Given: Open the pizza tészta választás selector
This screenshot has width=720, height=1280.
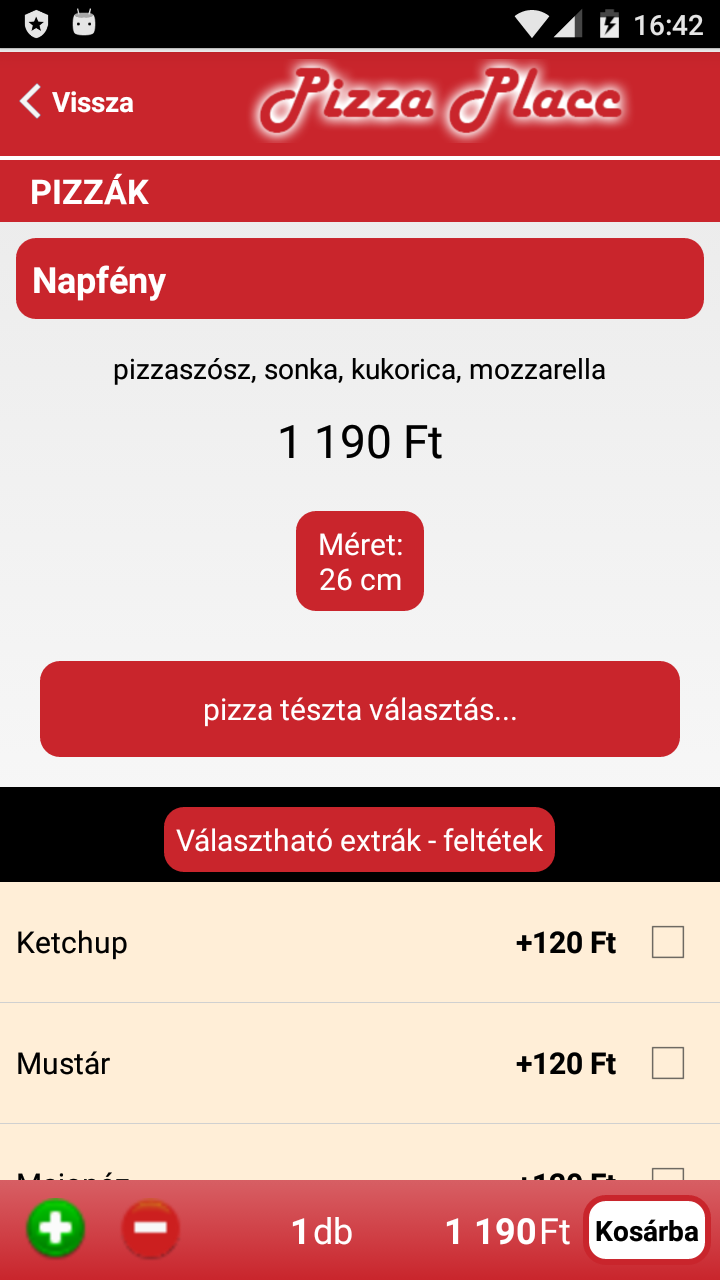Looking at the screenshot, I should pos(360,709).
